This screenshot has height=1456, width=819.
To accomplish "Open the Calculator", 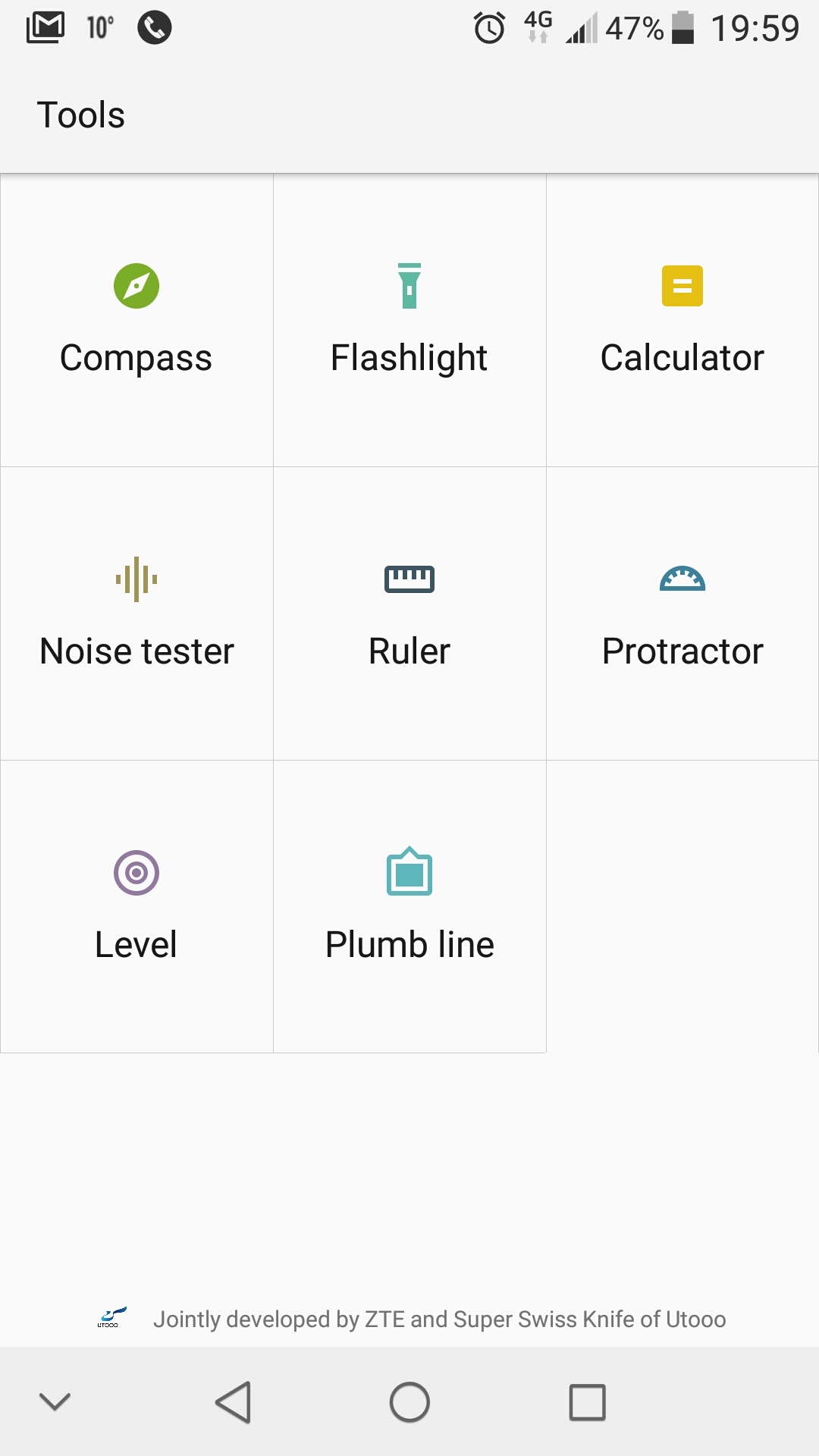I will click(682, 320).
